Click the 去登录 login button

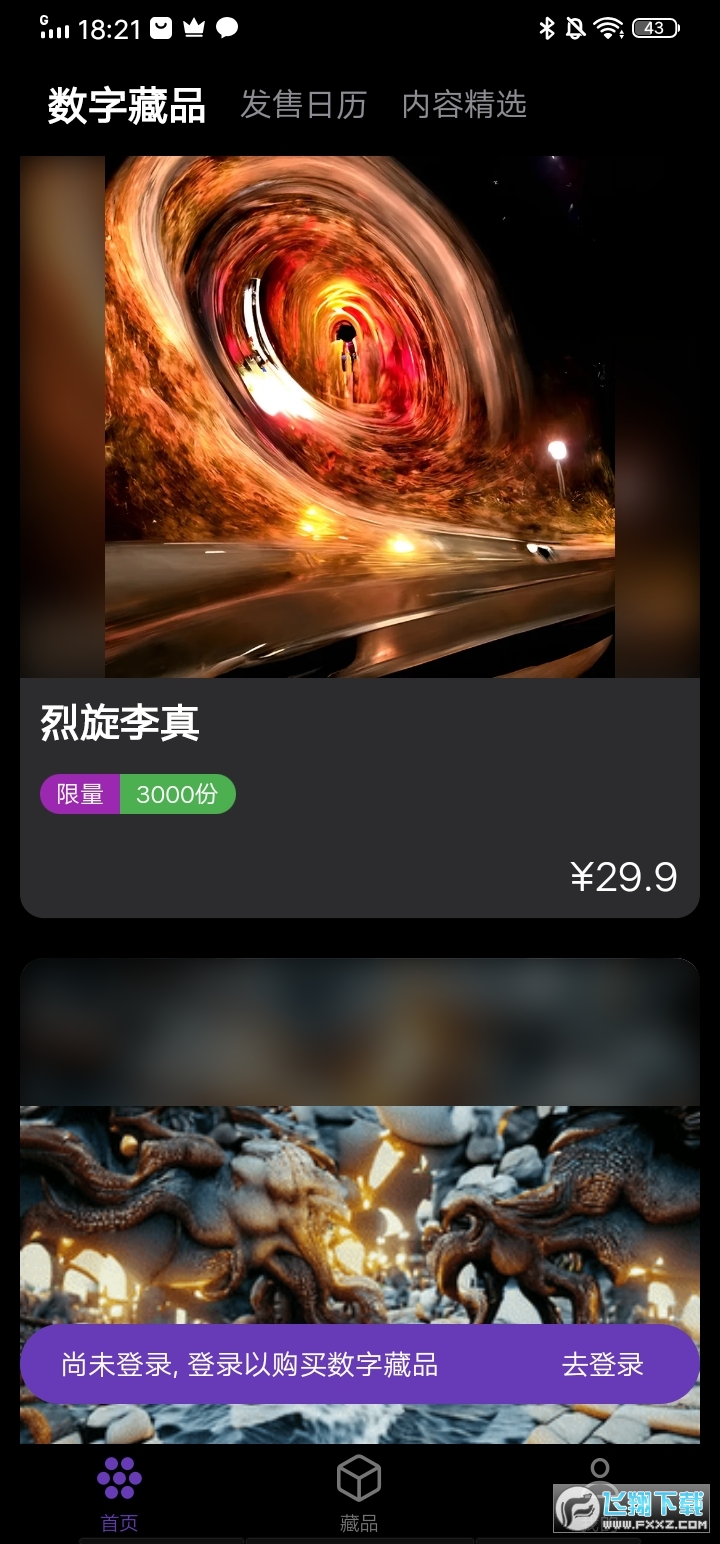(602, 1362)
